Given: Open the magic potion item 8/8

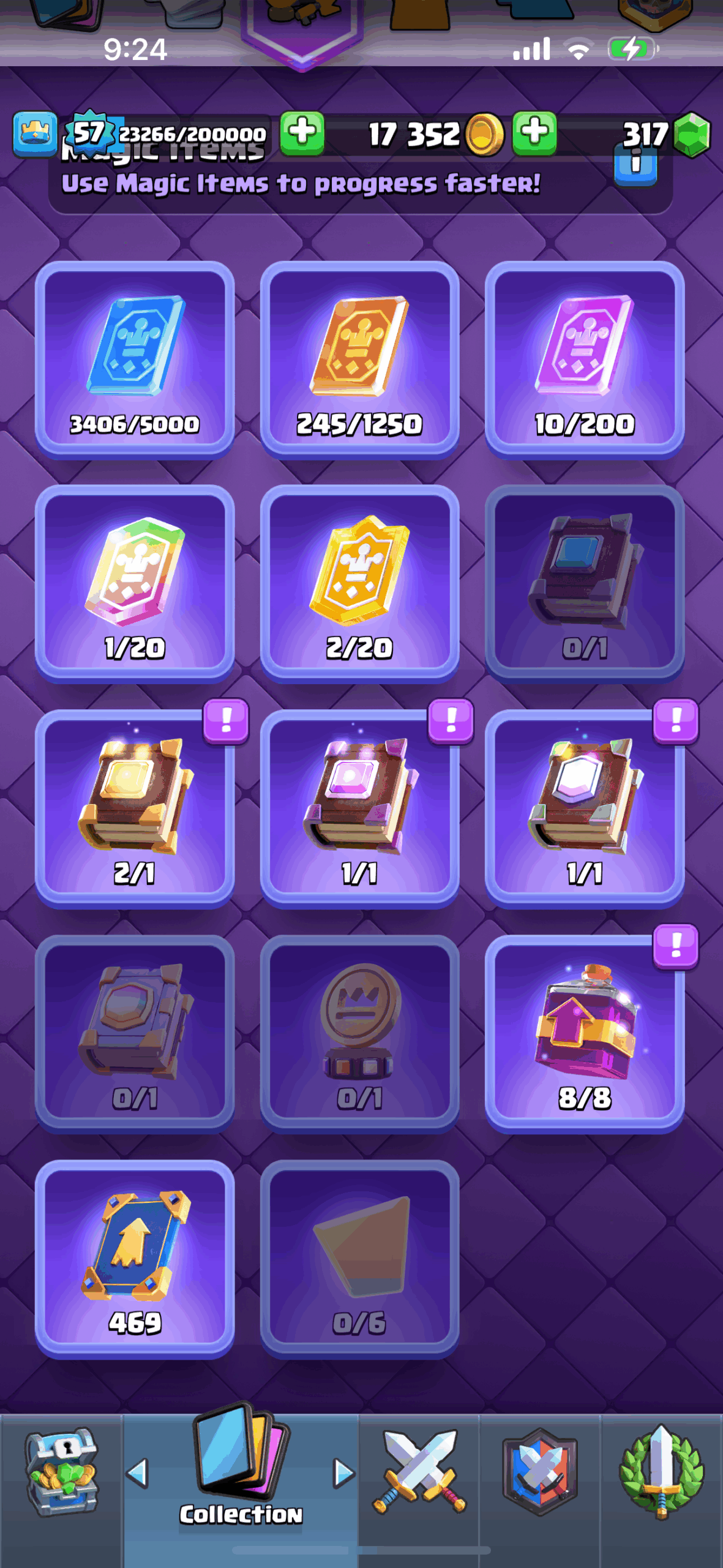Looking at the screenshot, I should [585, 1033].
